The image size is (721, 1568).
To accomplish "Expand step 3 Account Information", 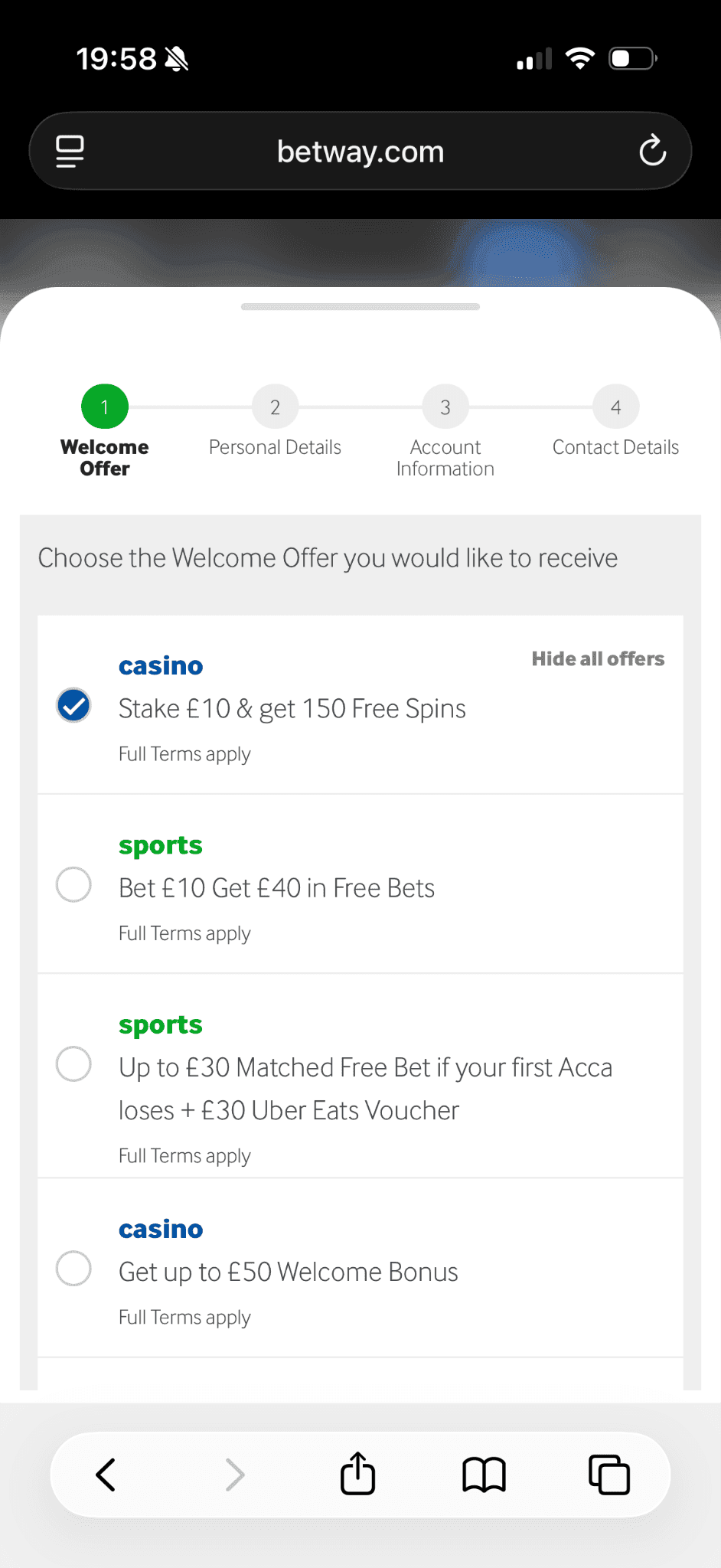I will pos(445,407).
